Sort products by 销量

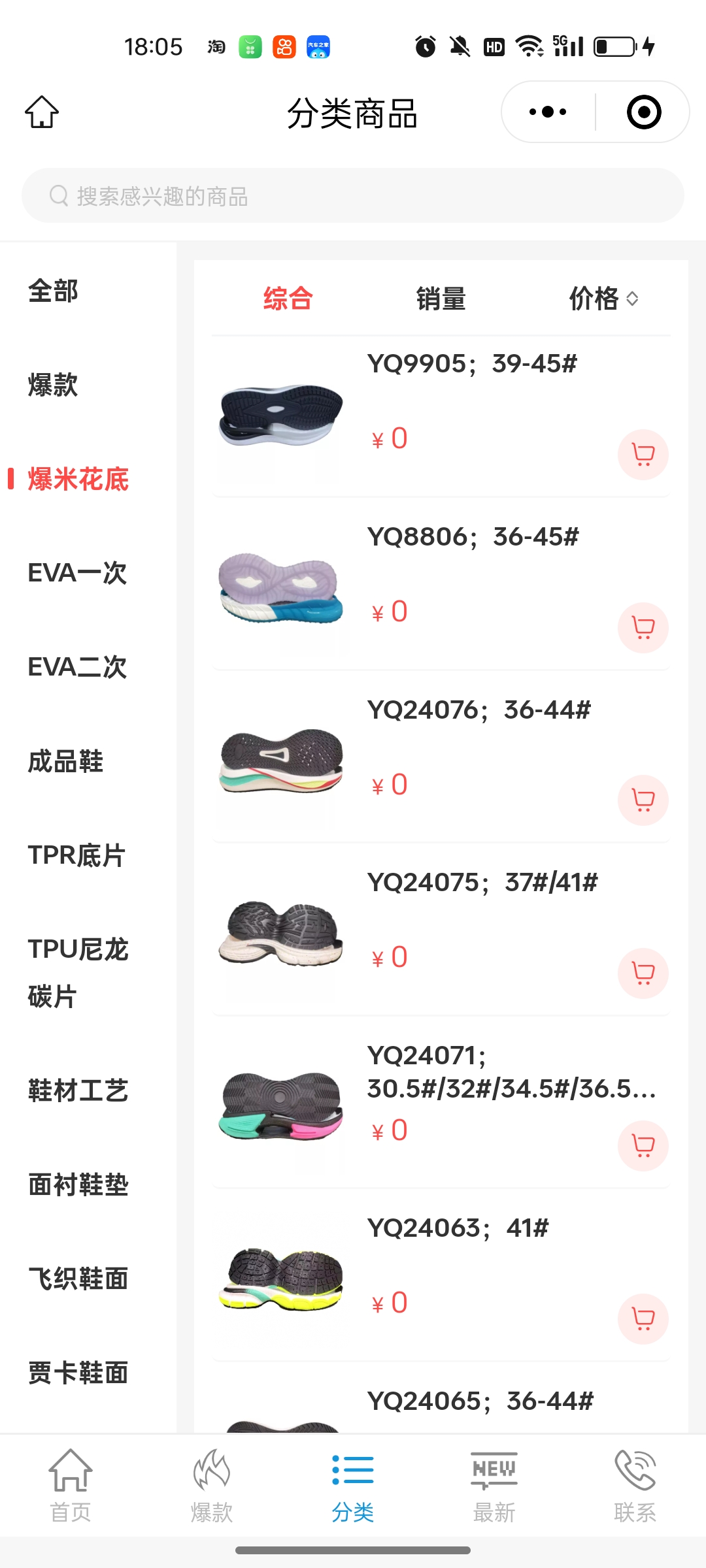441,299
